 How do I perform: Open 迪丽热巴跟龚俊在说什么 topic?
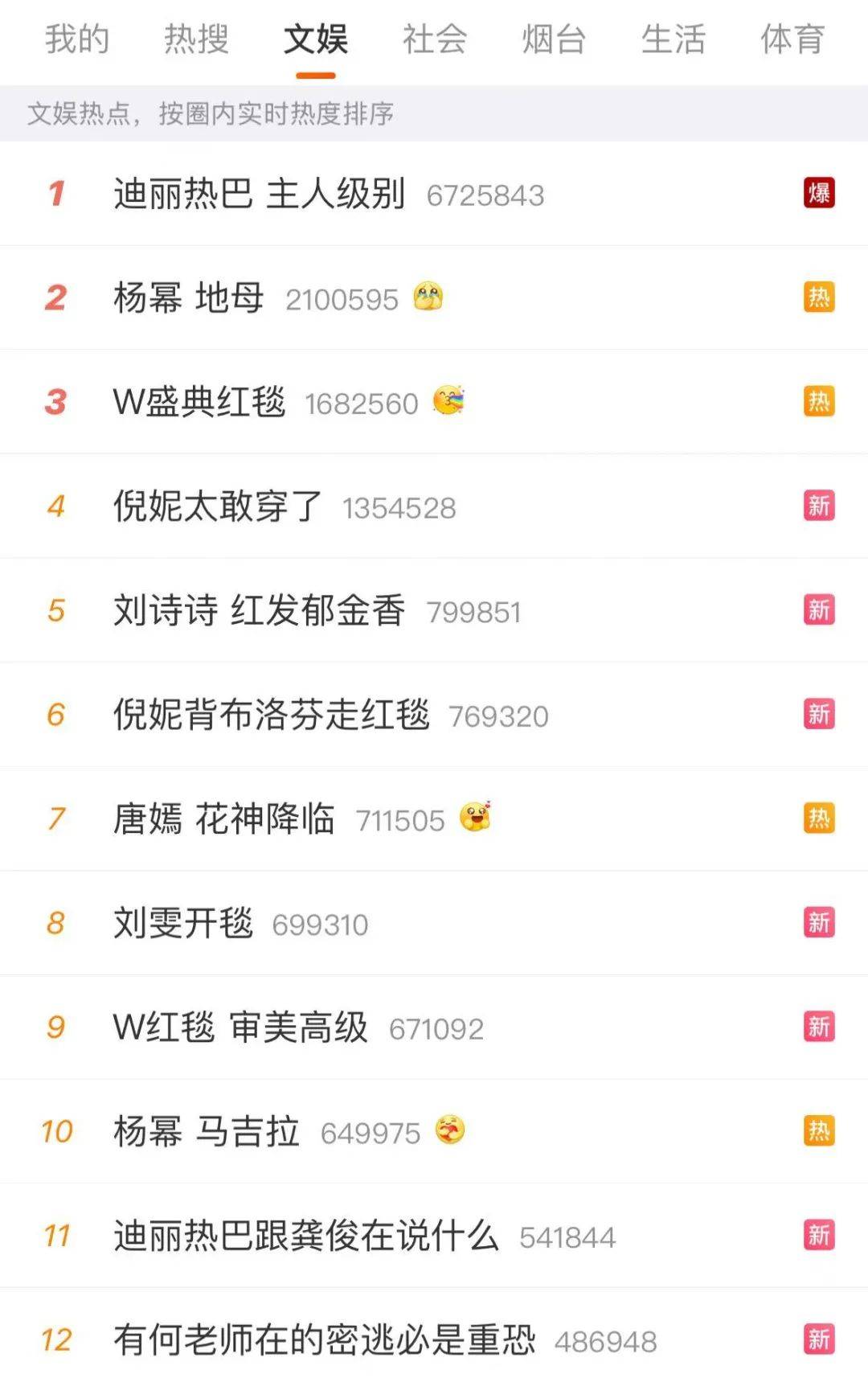pos(305,1236)
